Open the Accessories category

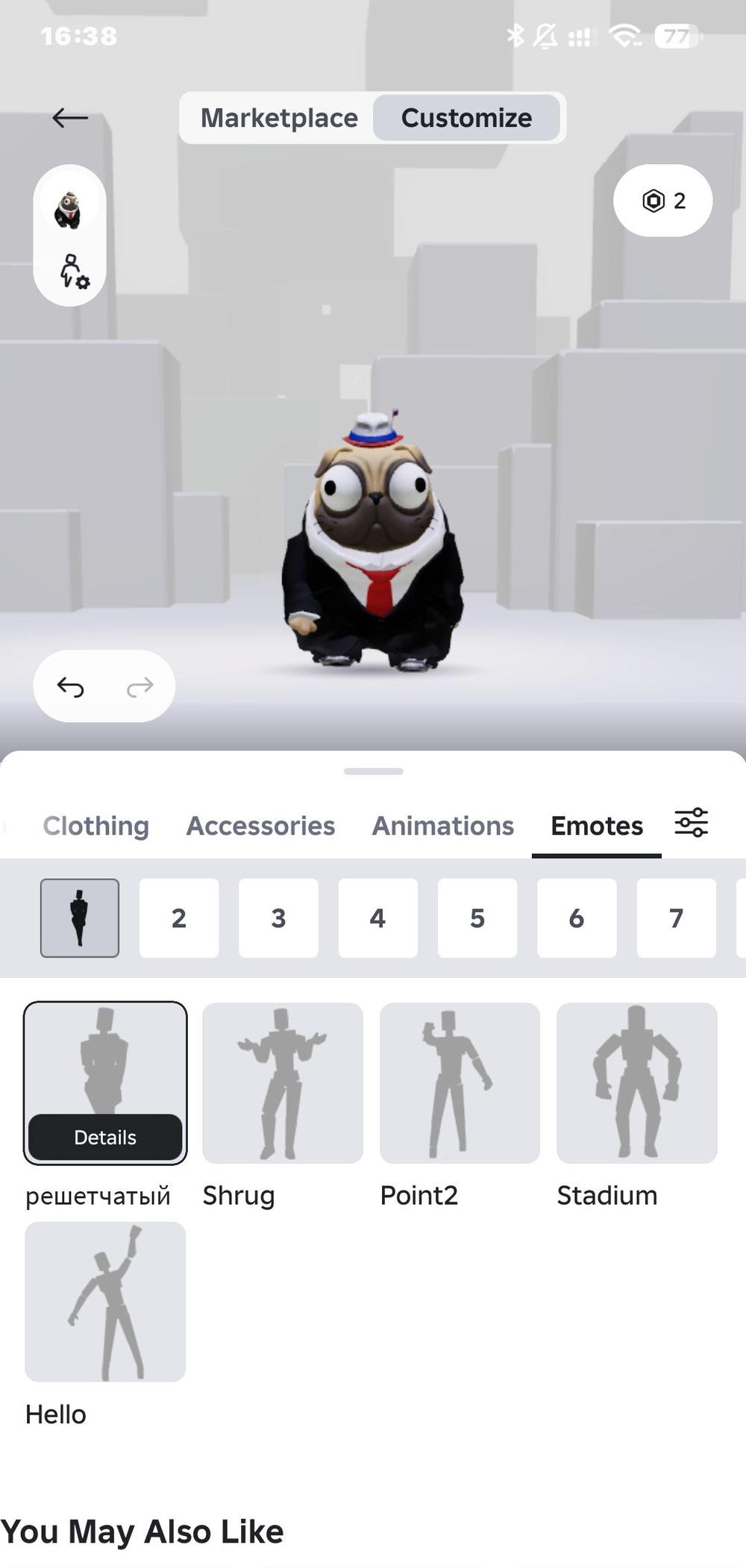click(x=260, y=826)
